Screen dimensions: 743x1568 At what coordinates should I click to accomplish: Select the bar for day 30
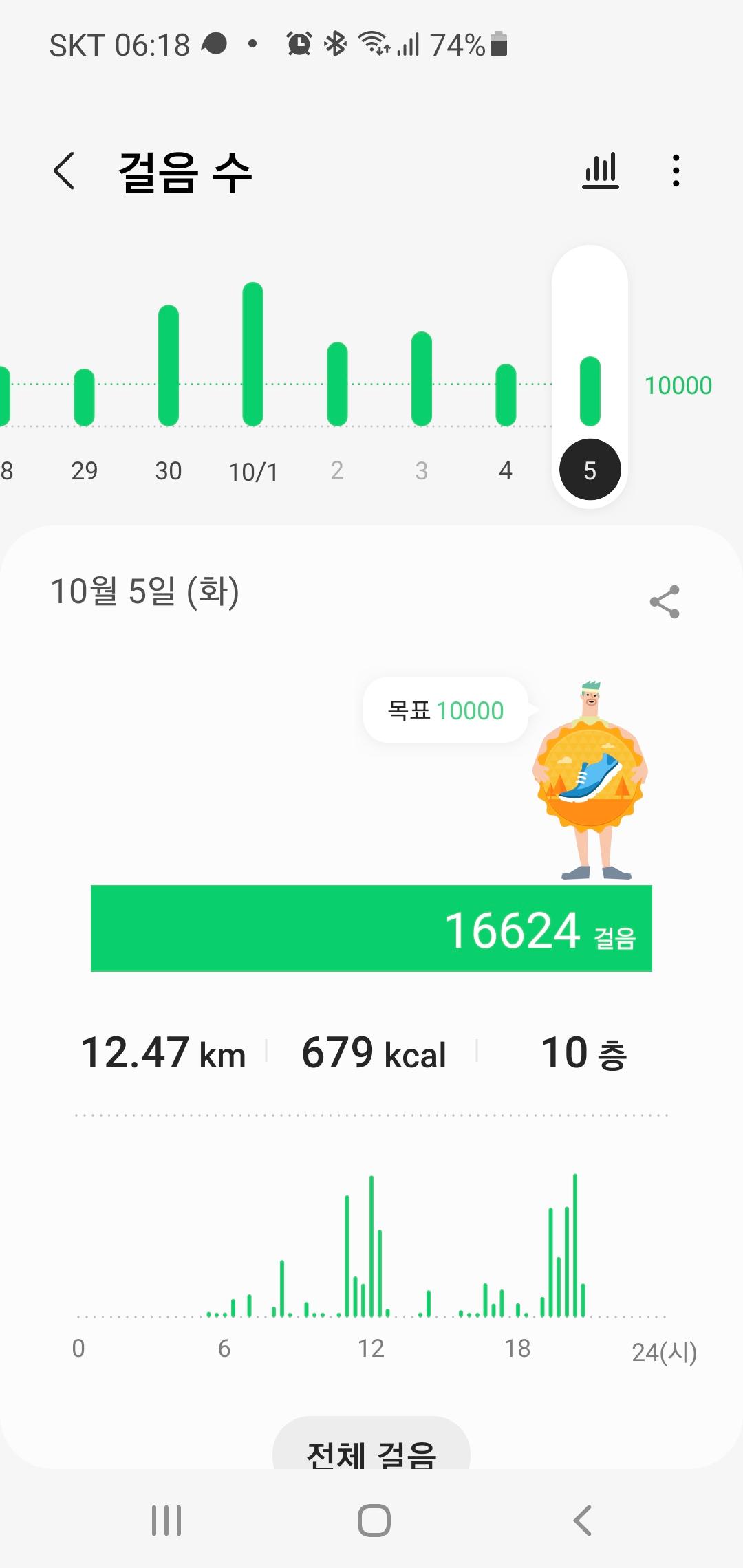tap(169, 366)
